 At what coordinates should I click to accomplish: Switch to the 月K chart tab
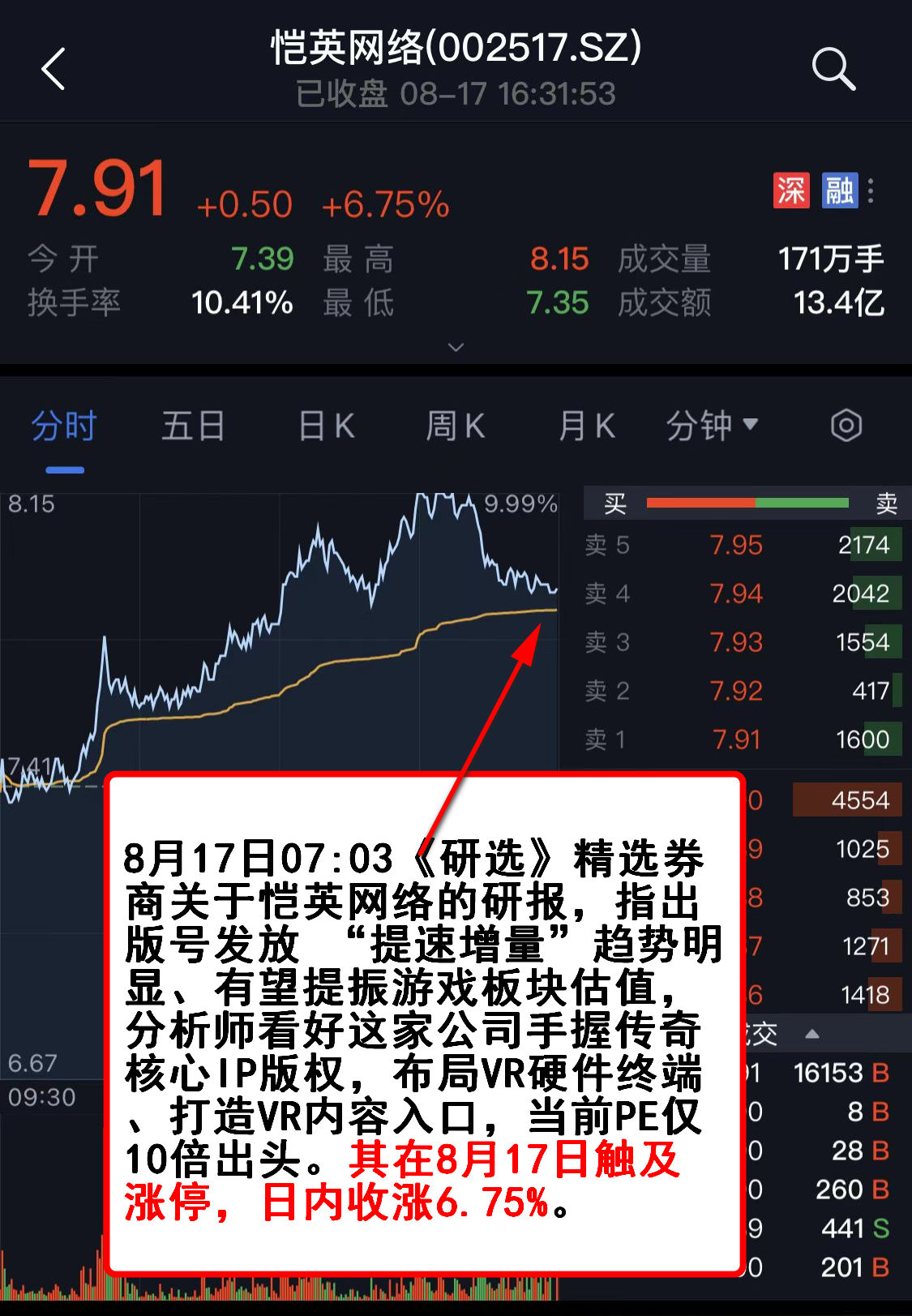(x=587, y=426)
